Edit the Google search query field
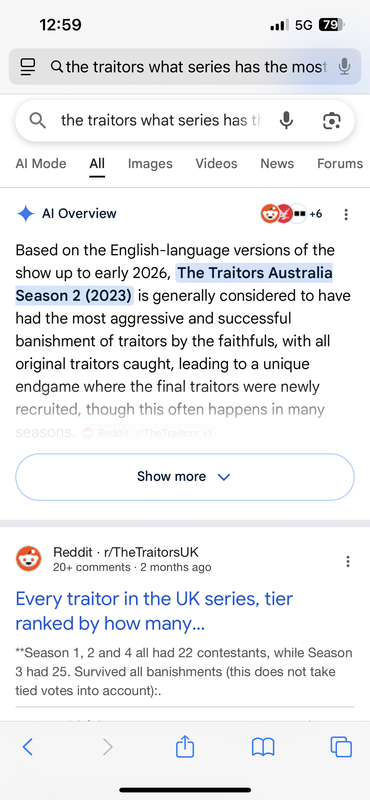 [161, 120]
